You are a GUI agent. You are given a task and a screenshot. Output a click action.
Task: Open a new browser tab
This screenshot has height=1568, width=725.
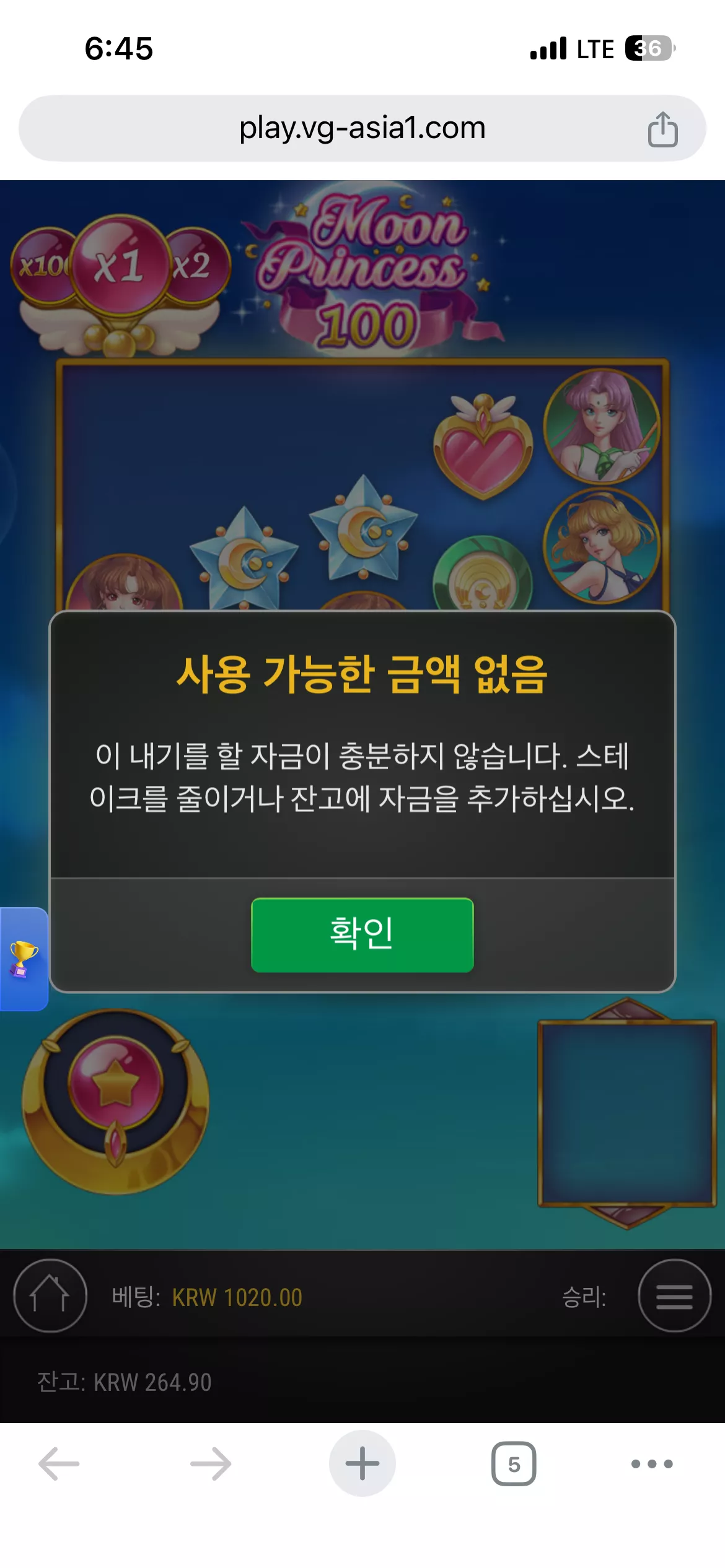[362, 1463]
